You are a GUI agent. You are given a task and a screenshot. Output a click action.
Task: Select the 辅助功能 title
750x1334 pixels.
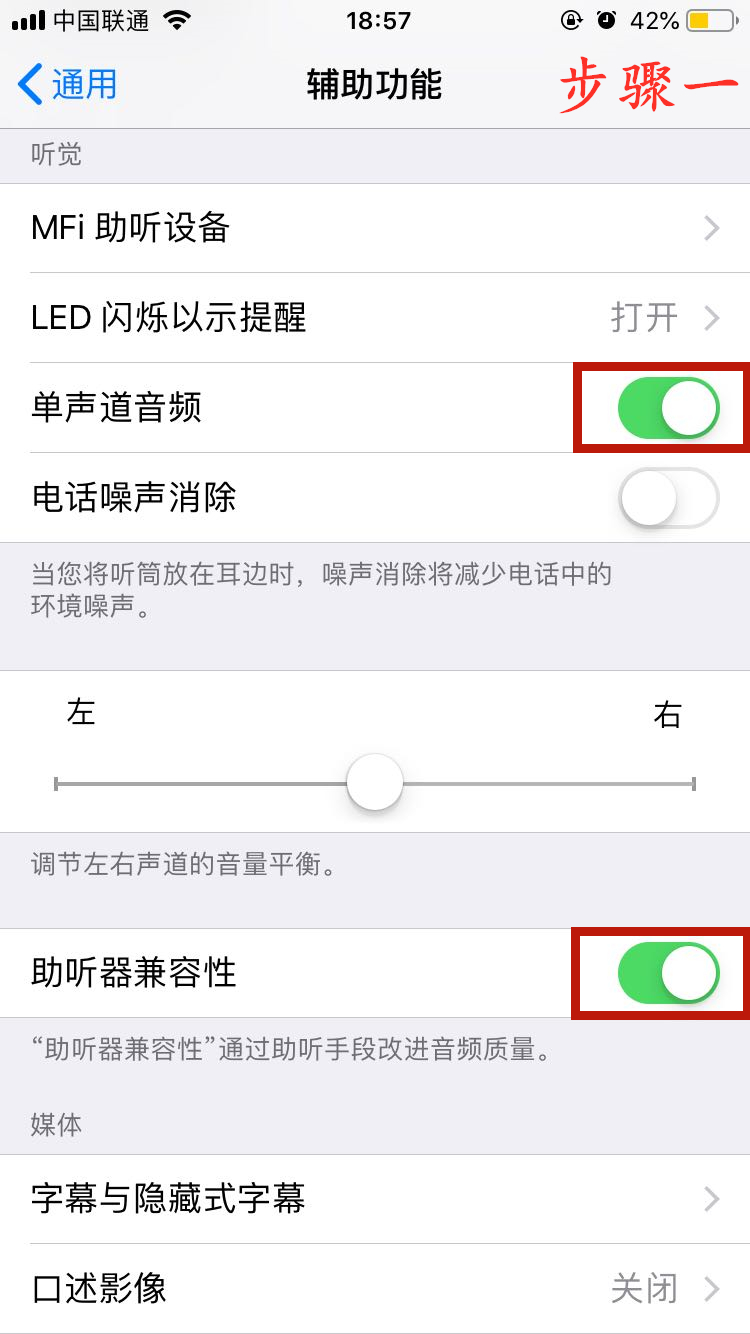pyautogui.click(x=374, y=86)
